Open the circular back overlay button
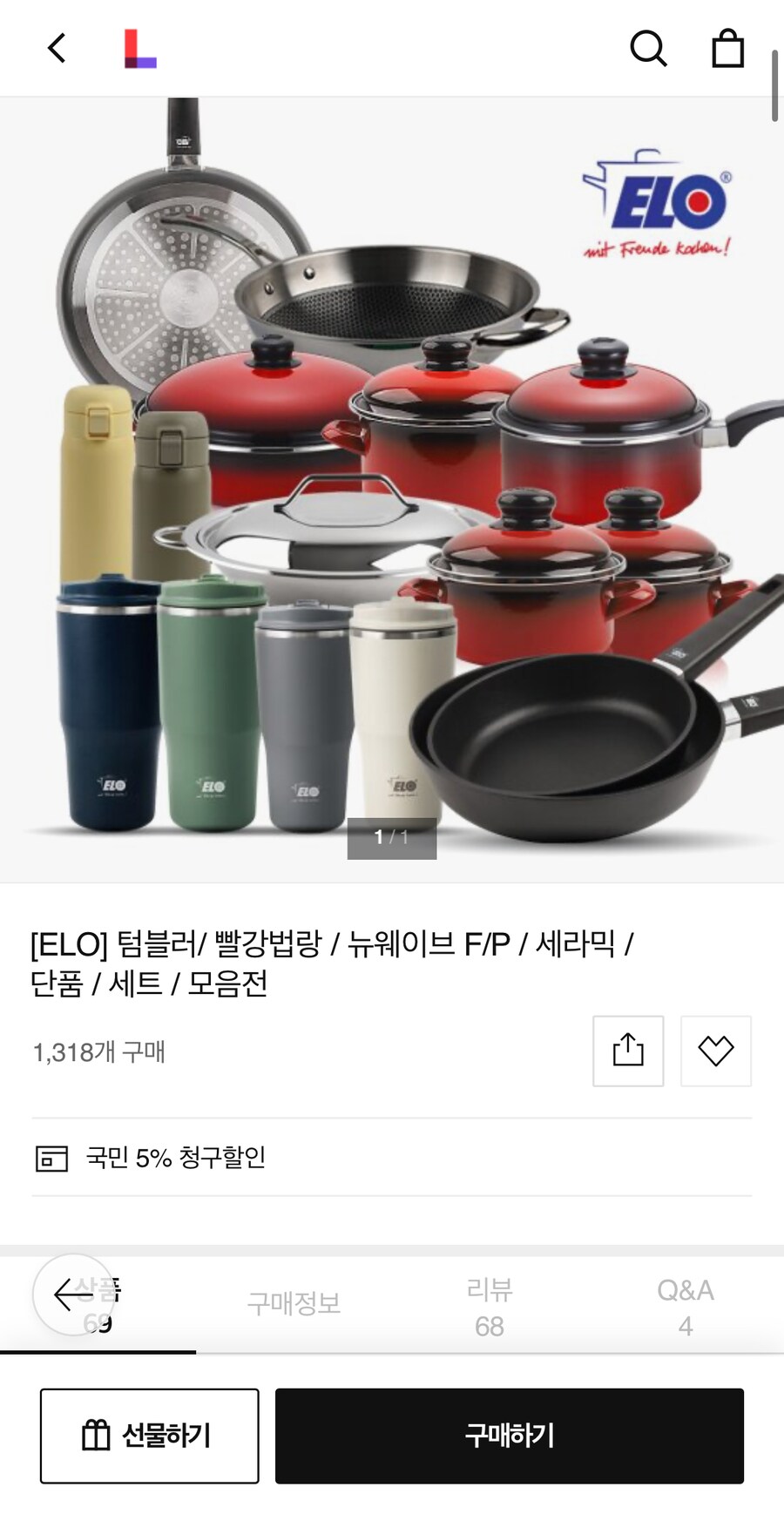The image size is (784, 1514). 74,1294
